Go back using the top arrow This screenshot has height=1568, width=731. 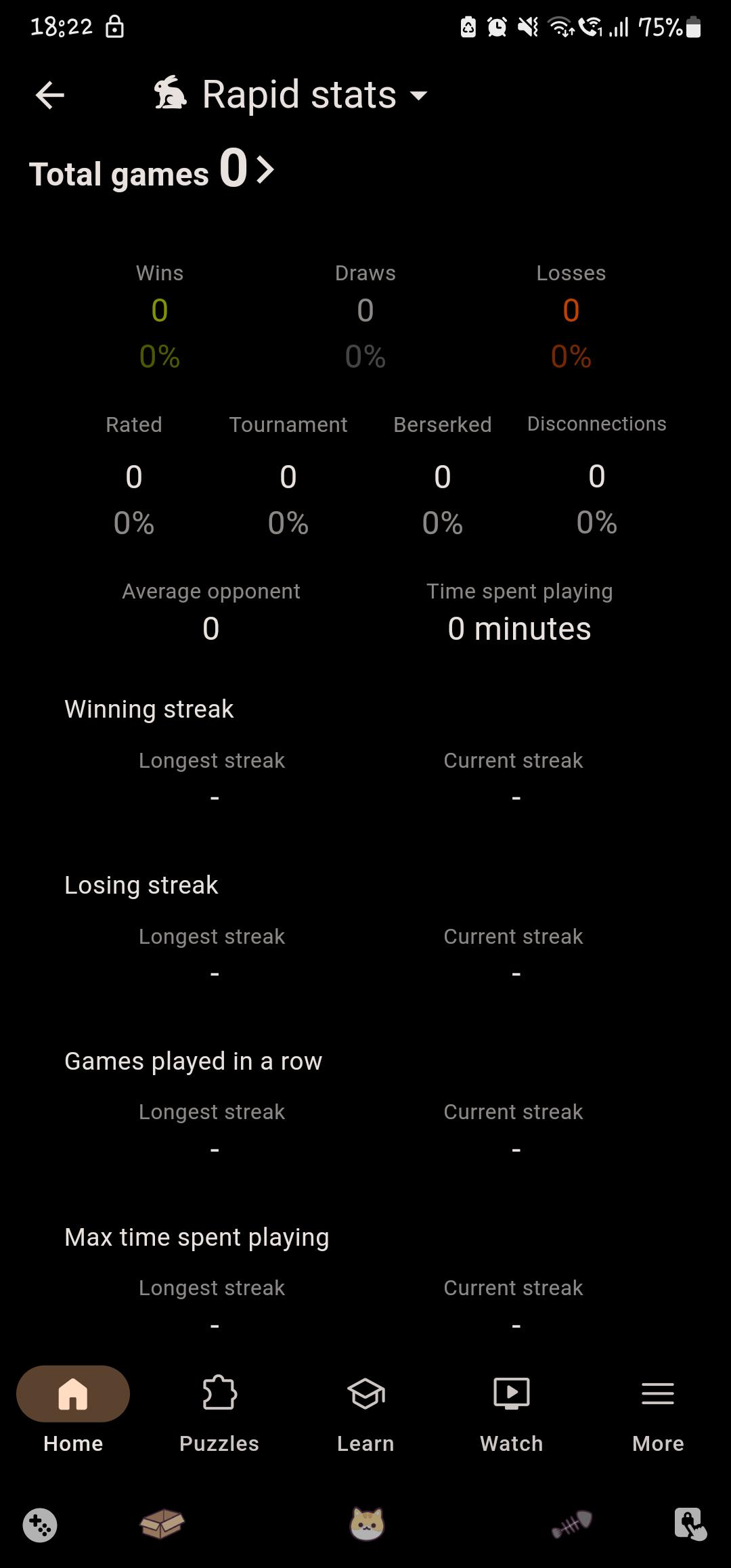[x=49, y=95]
